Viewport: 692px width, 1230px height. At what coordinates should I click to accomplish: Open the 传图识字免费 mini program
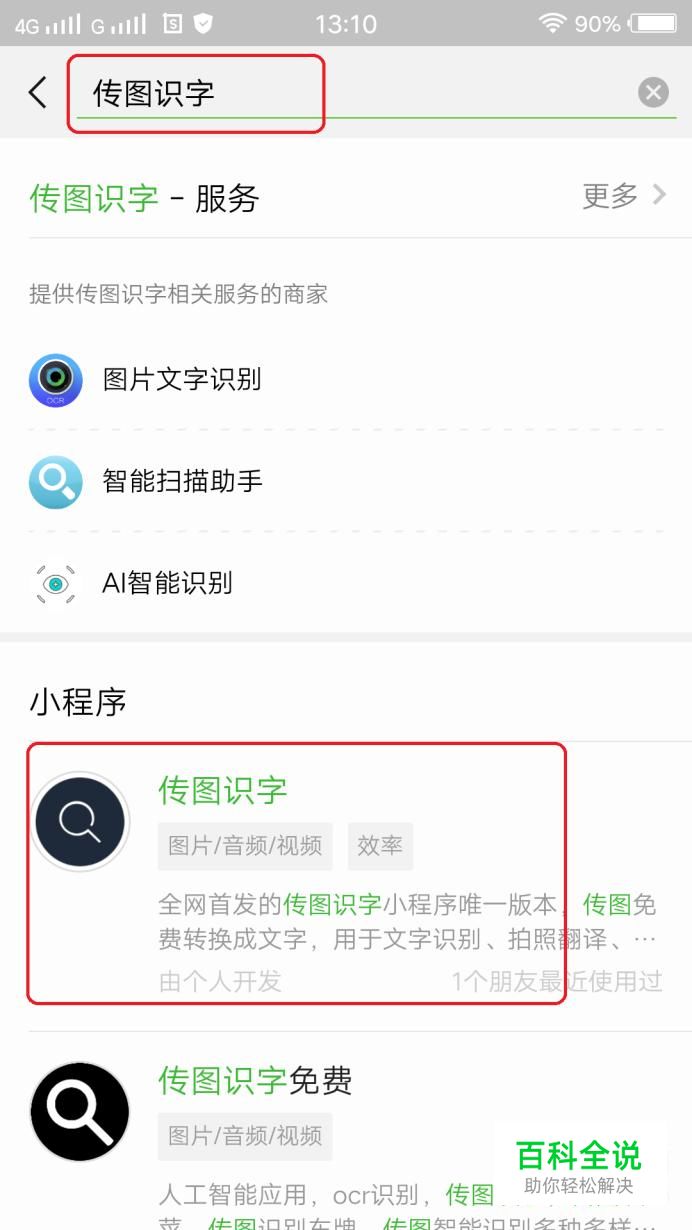click(255, 1082)
